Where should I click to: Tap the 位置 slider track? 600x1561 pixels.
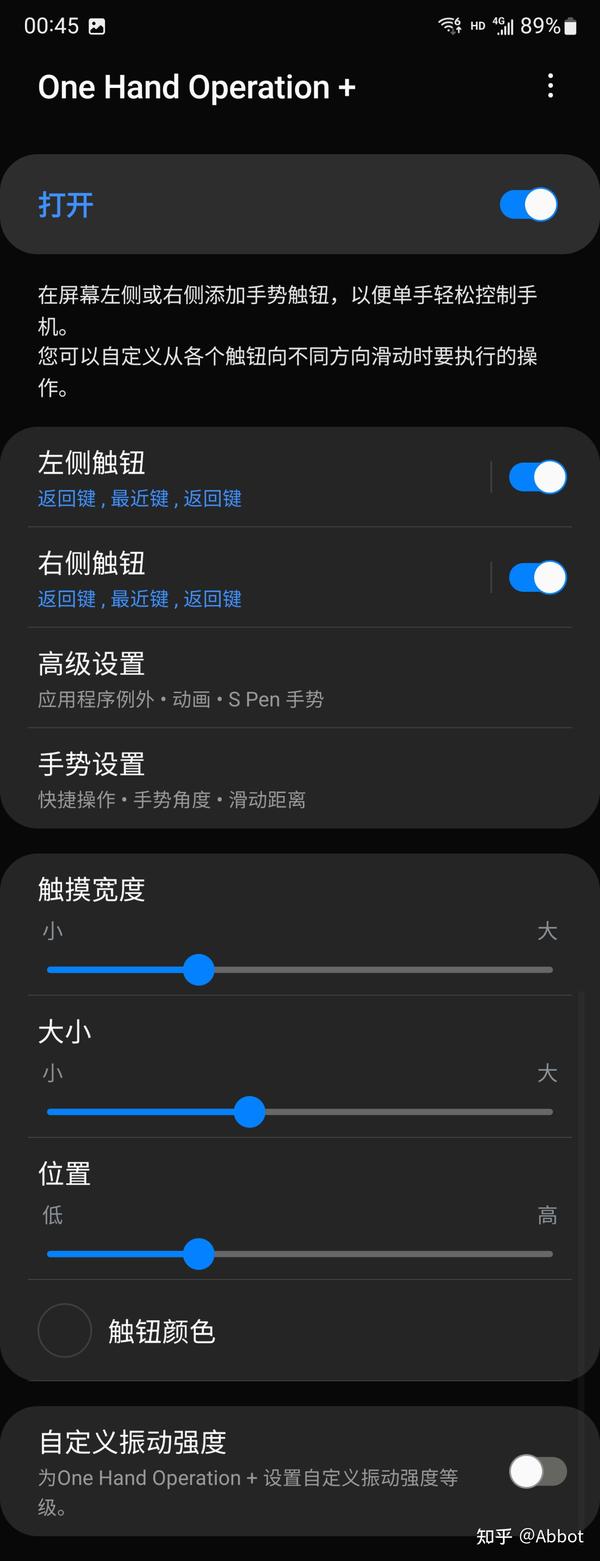[x=400, y=1254]
